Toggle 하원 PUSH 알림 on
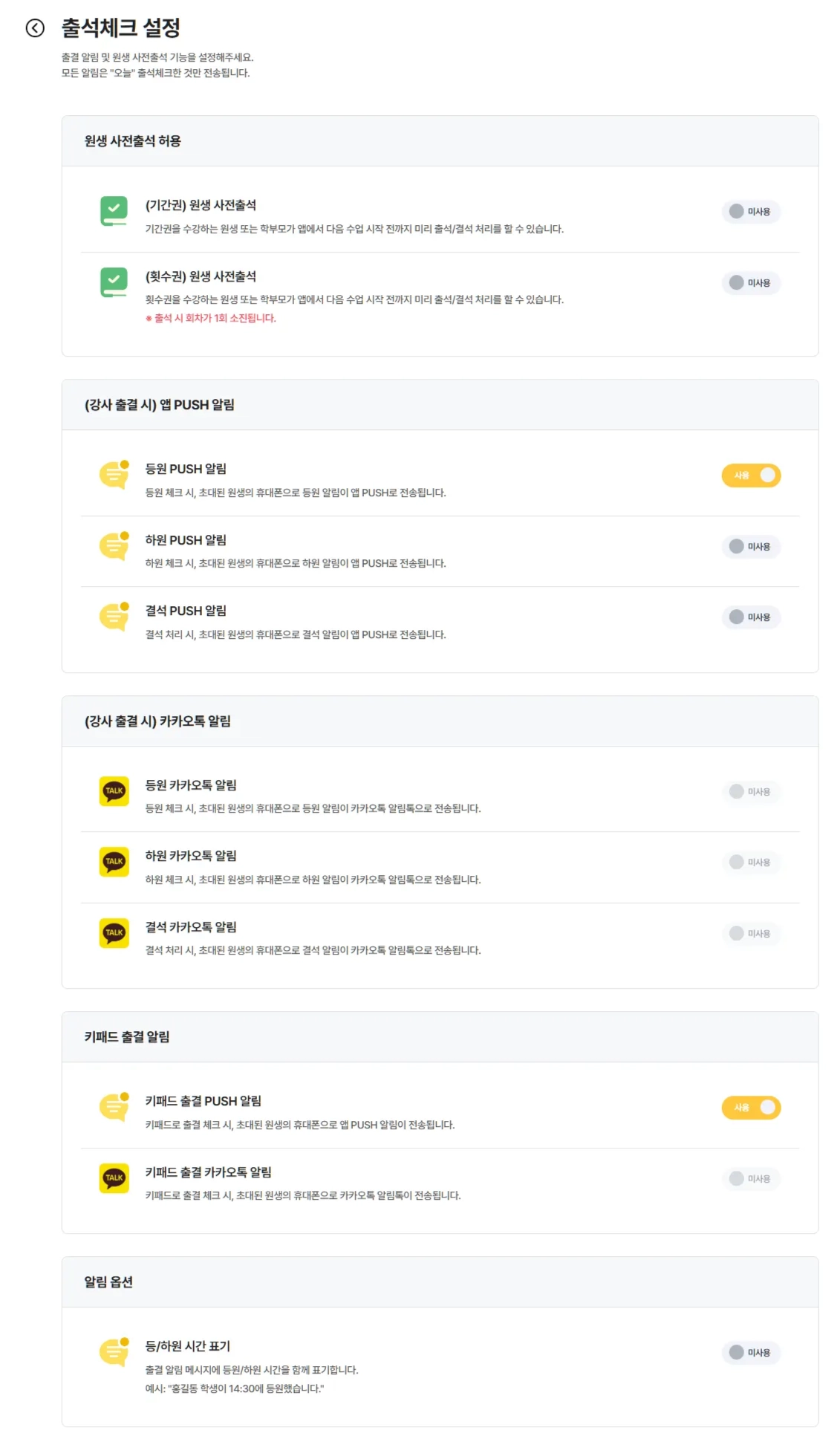The height and width of the screenshot is (1436, 840). [750, 547]
